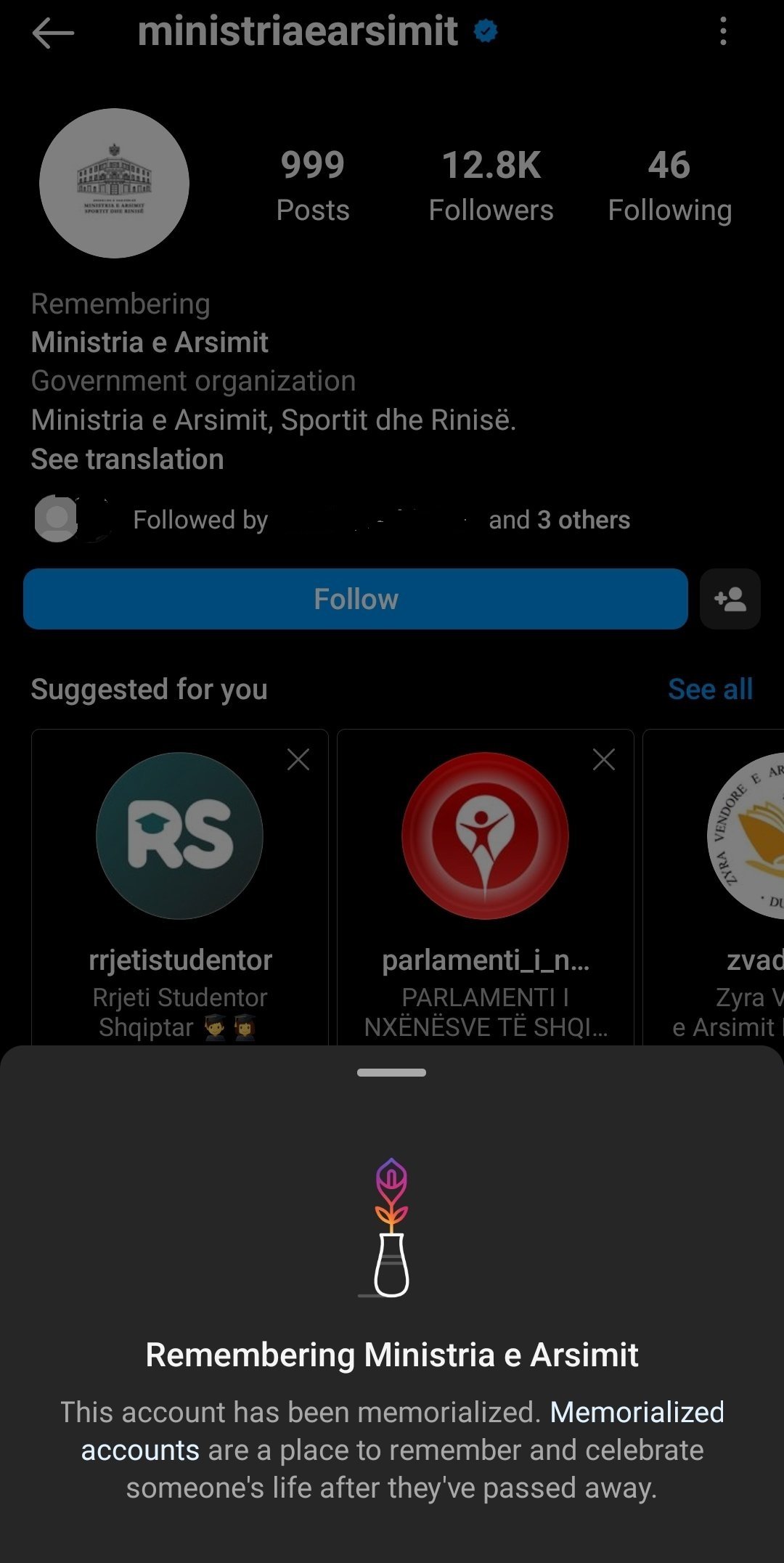Image resolution: width=784 pixels, height=1563 pixels.
Task: View ministriaearsimit profile picture
Action: click(x=114, y=183)
